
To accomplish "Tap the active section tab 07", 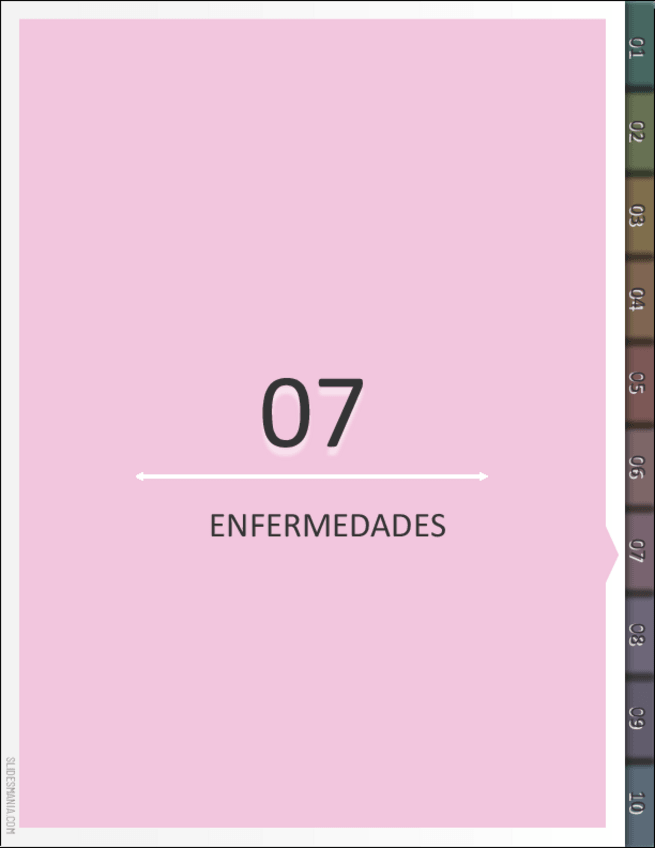I will pyautogui.click(x=639, y=552).
